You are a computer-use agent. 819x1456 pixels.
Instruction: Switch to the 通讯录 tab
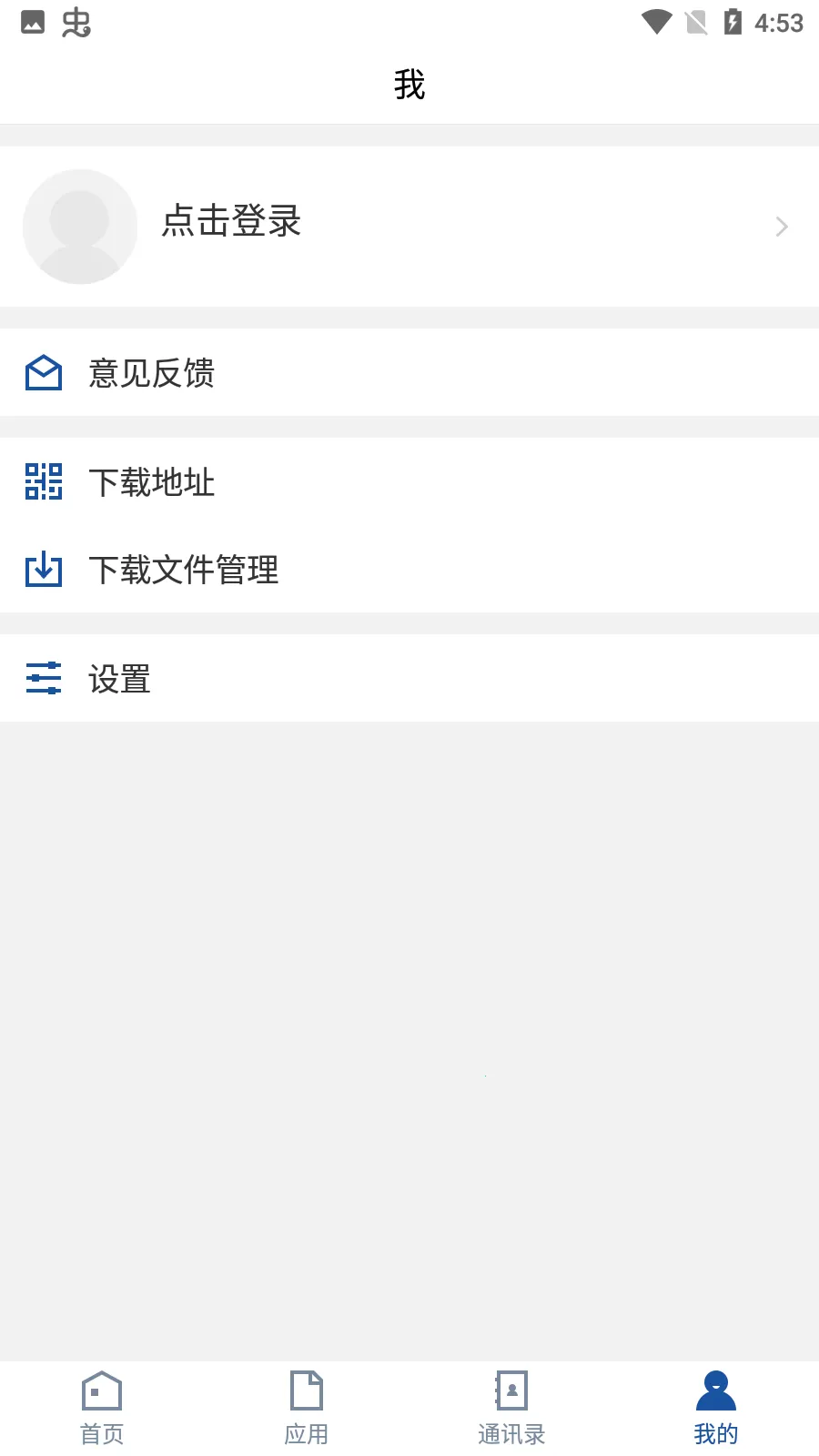click(511, 1409)
